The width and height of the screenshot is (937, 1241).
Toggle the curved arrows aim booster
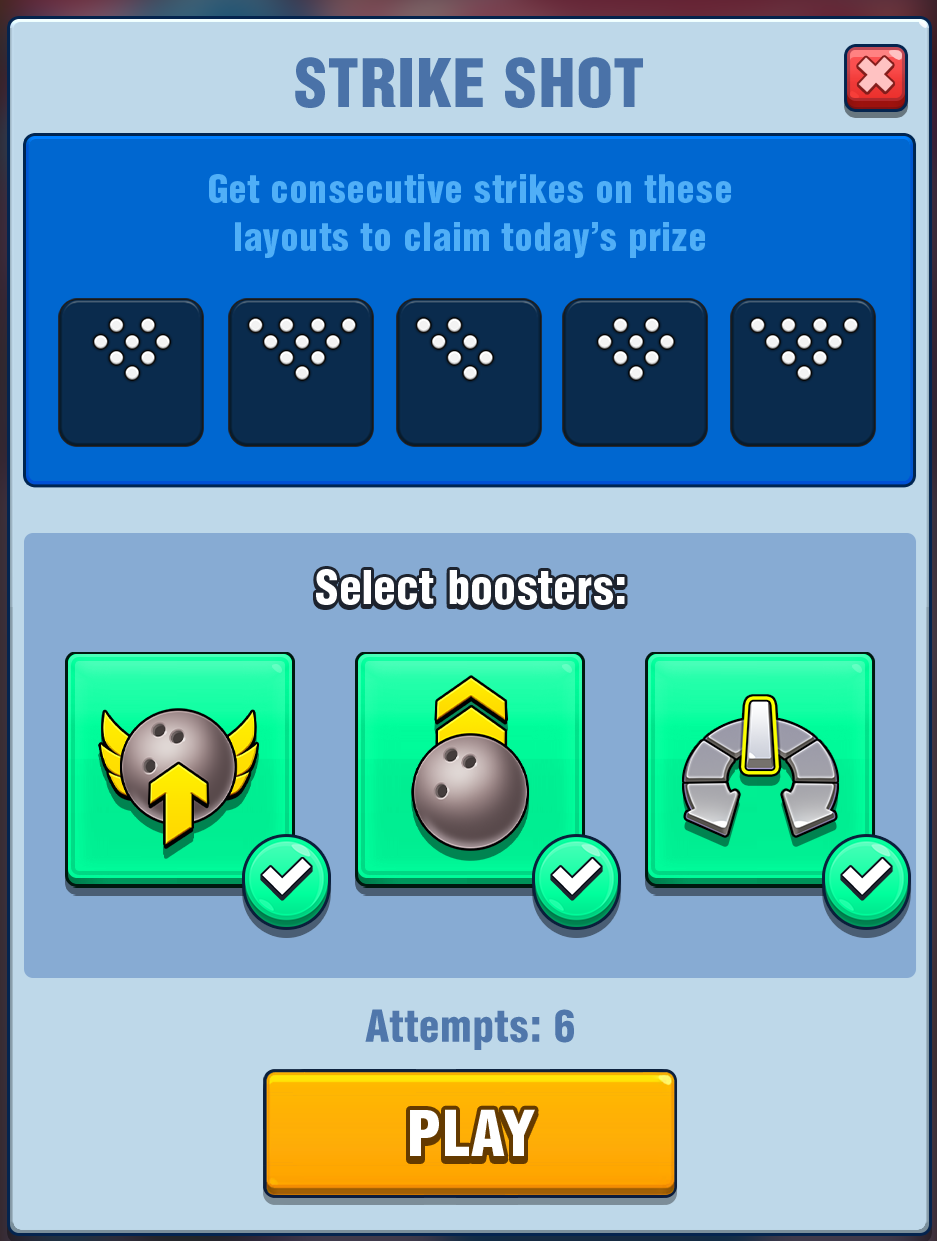759,768
